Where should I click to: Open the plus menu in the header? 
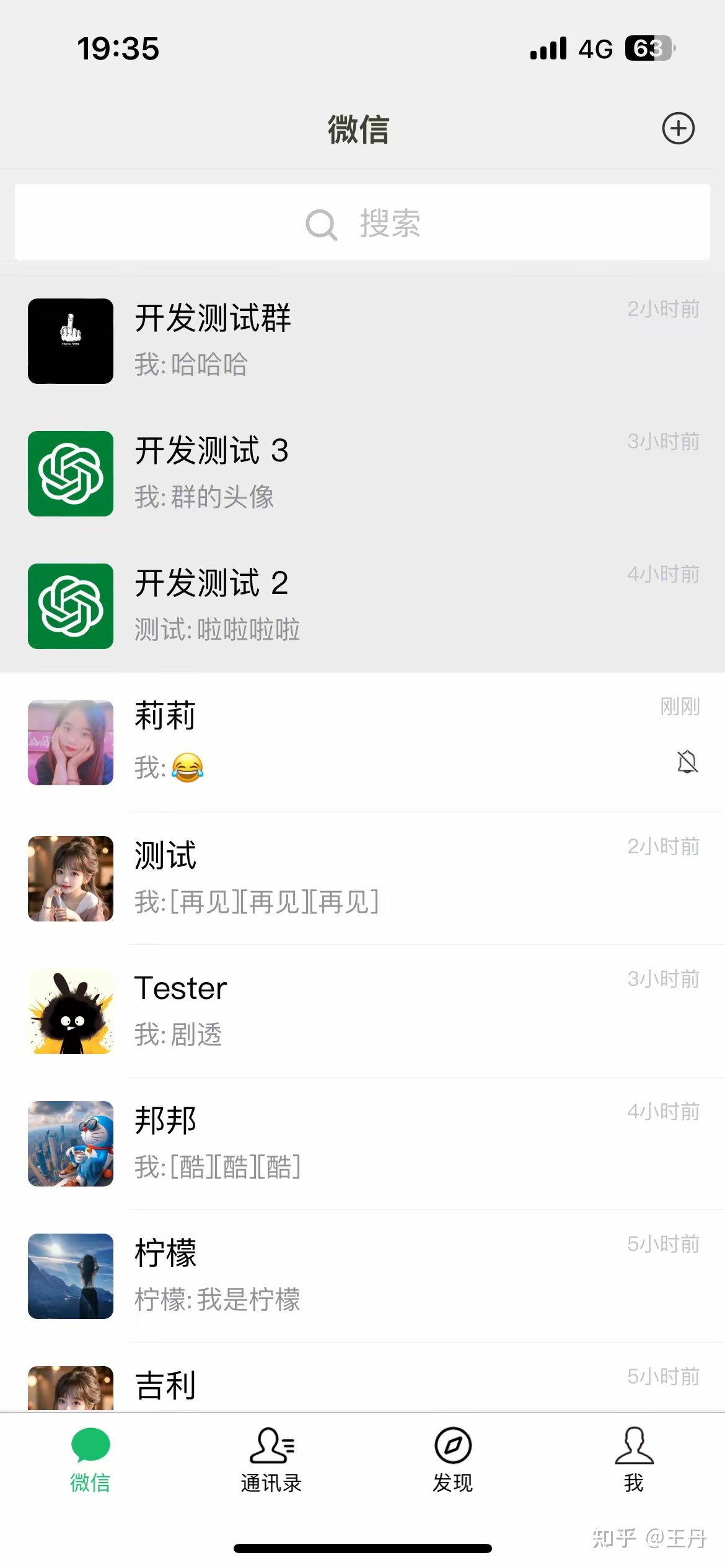pyautogui.click(x=678, y=129)
